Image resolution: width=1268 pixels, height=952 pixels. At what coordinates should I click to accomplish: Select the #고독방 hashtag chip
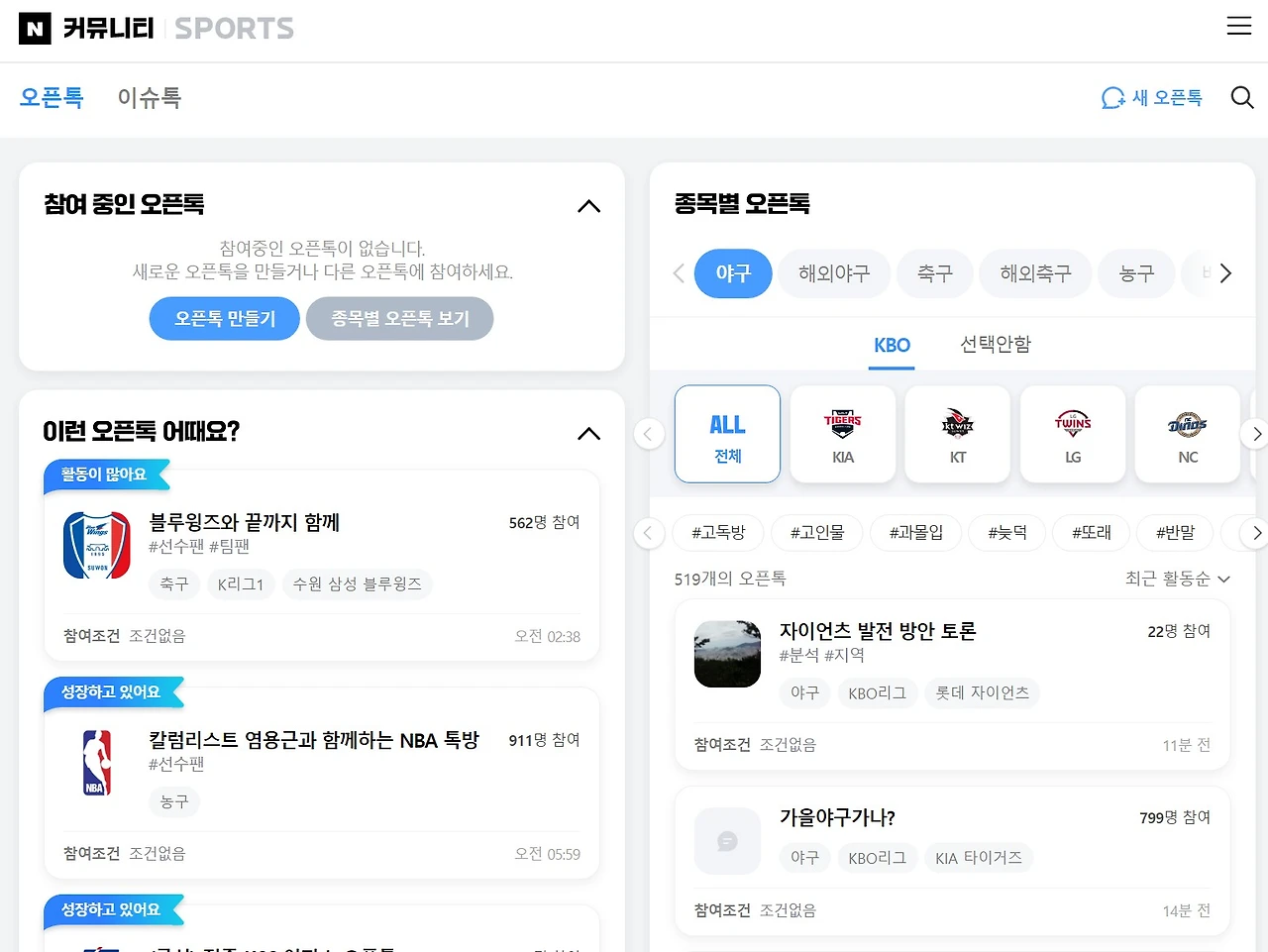[718, 532]
